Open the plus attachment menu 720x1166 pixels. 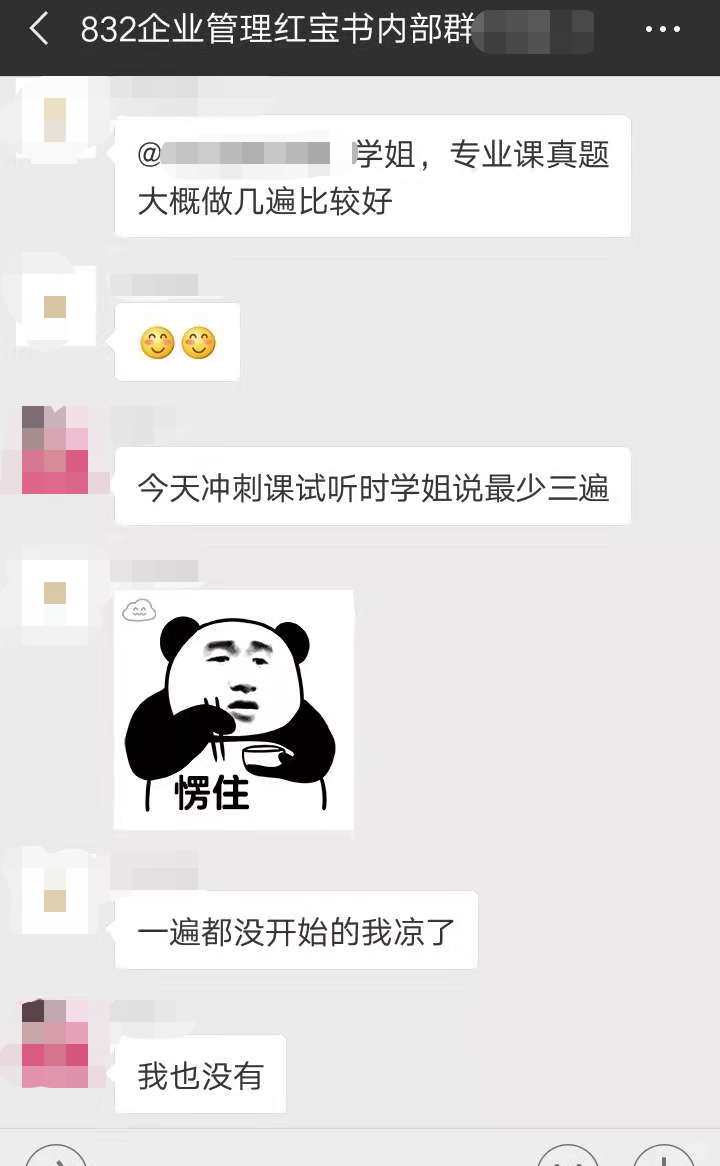coord(664,1158)
